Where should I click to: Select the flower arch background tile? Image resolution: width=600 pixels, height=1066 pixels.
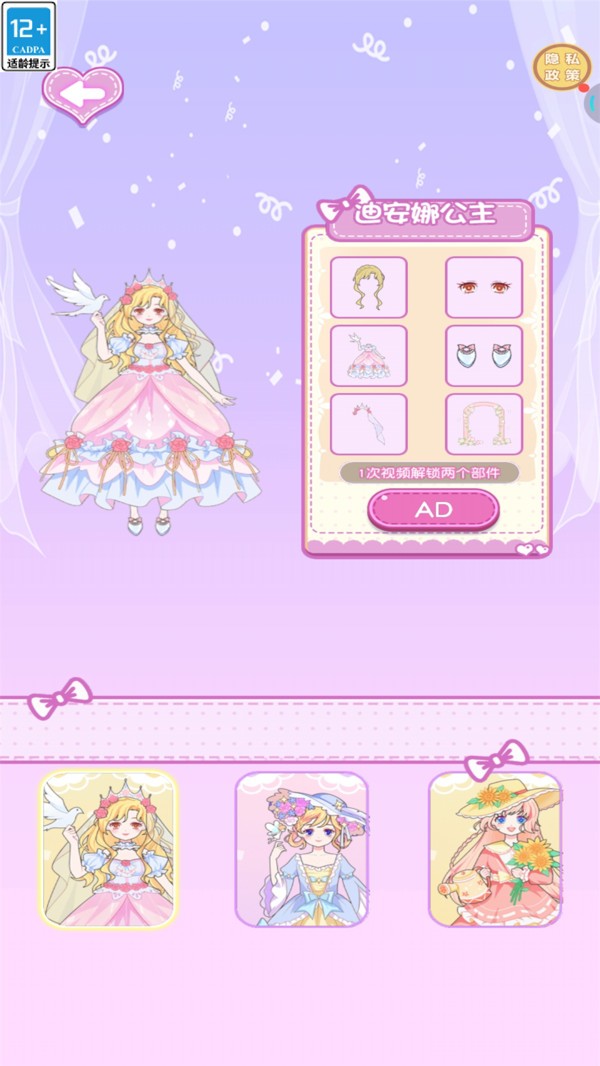click(x=484, y=424)
